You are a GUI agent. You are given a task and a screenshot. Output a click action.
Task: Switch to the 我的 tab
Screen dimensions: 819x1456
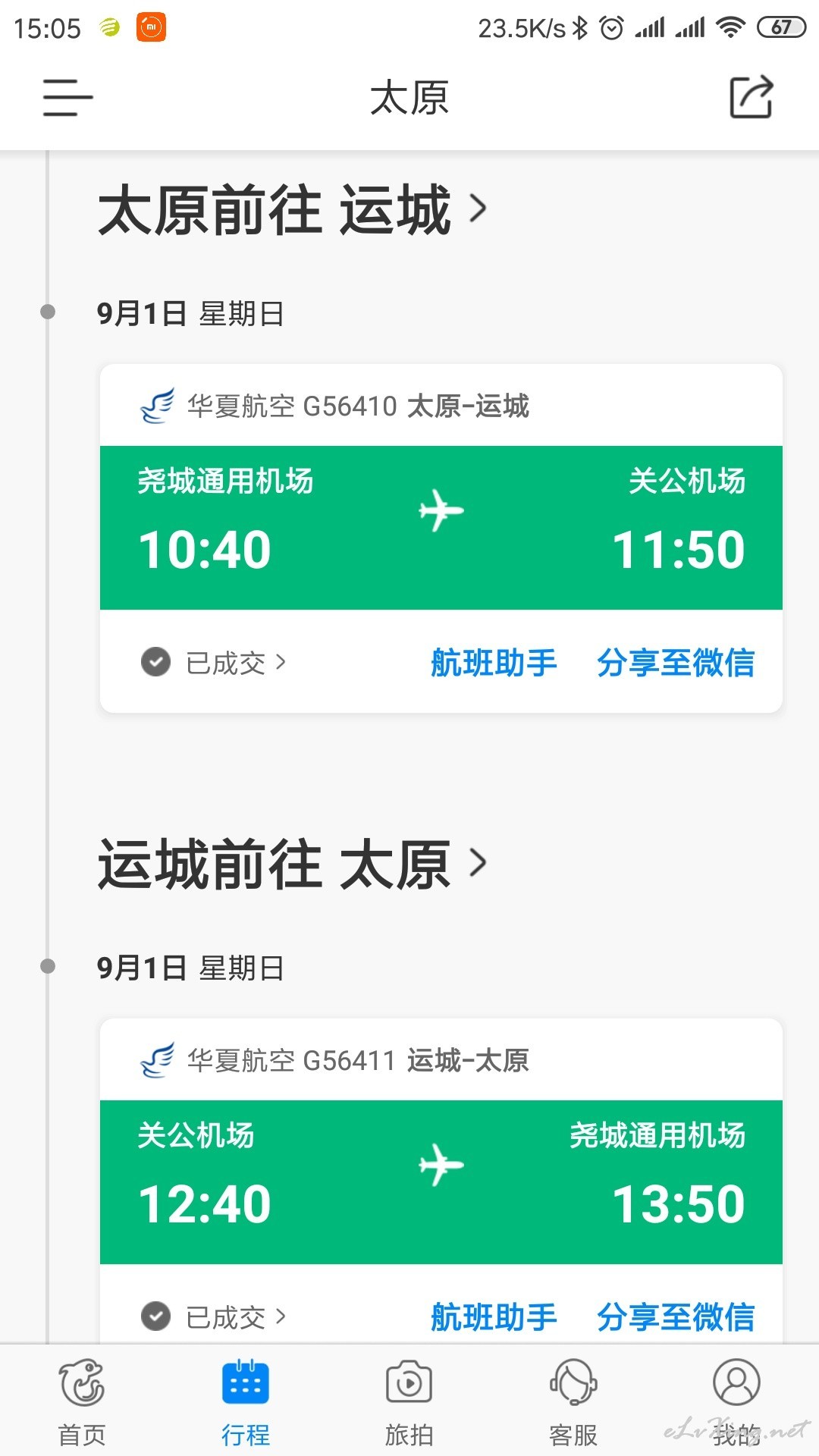point(736,1401)
